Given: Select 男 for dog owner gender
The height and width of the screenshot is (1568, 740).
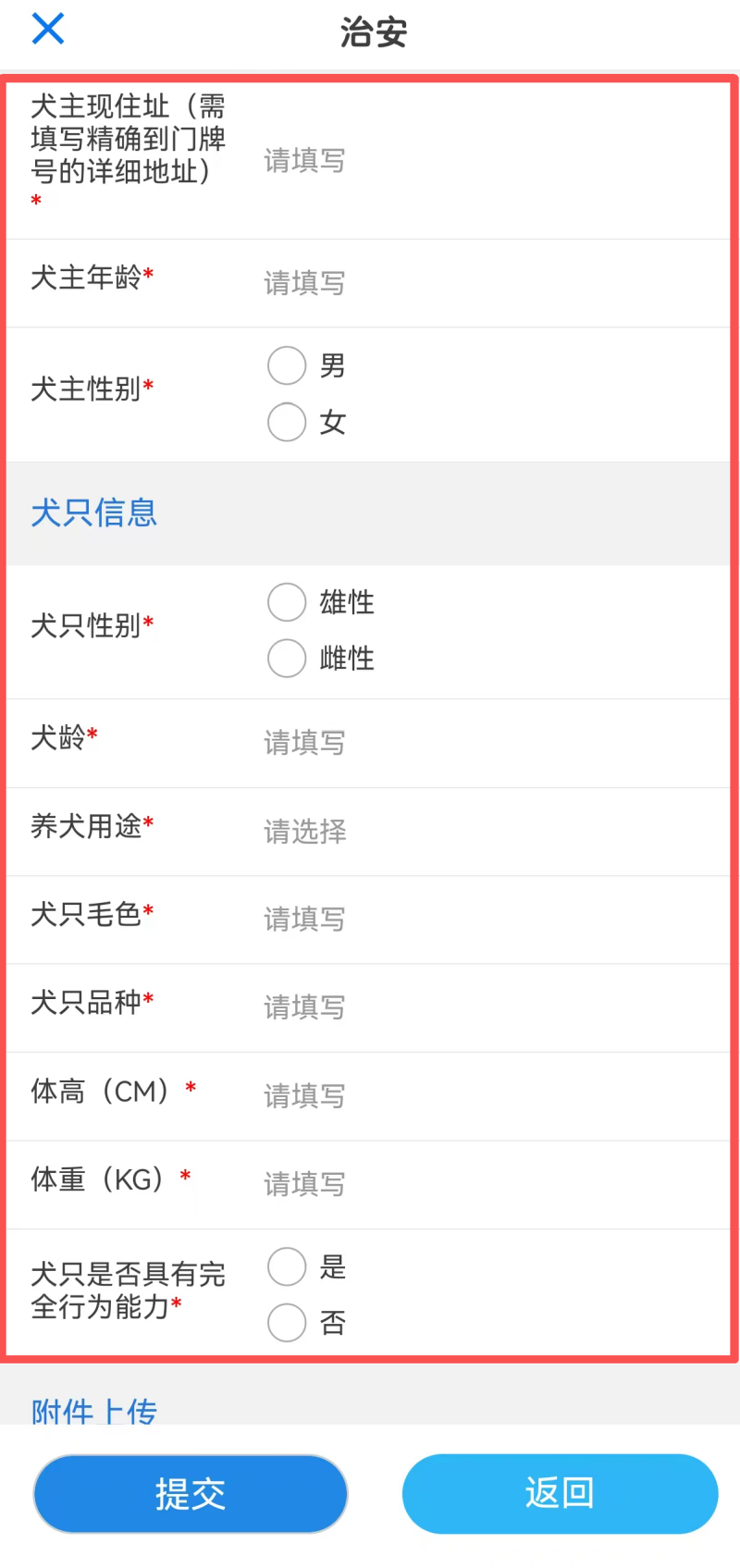Looking at the screenshot, I should (286, 365).
